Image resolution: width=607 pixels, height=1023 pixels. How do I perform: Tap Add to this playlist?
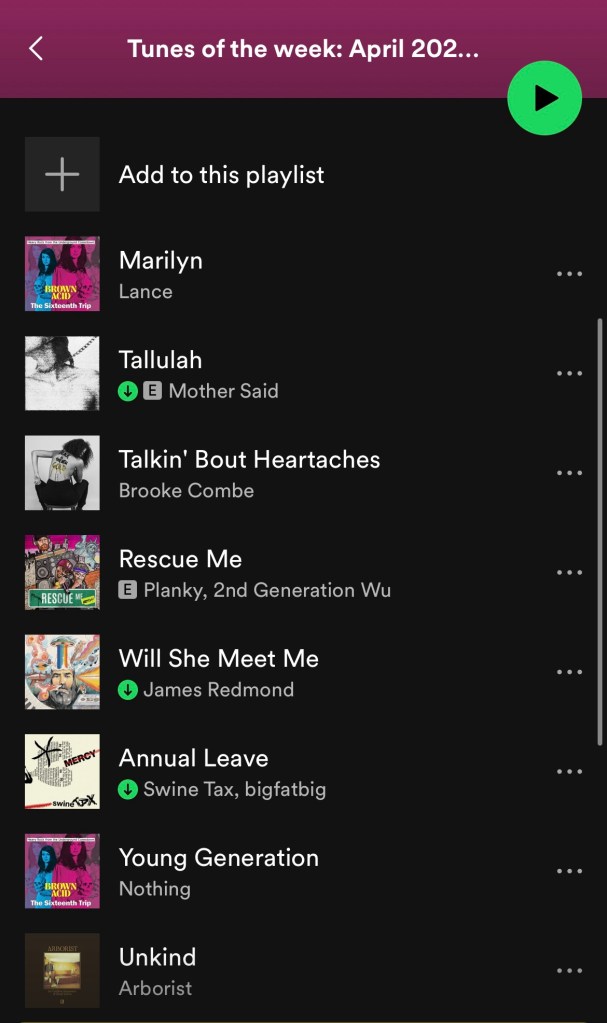(221, 175)
